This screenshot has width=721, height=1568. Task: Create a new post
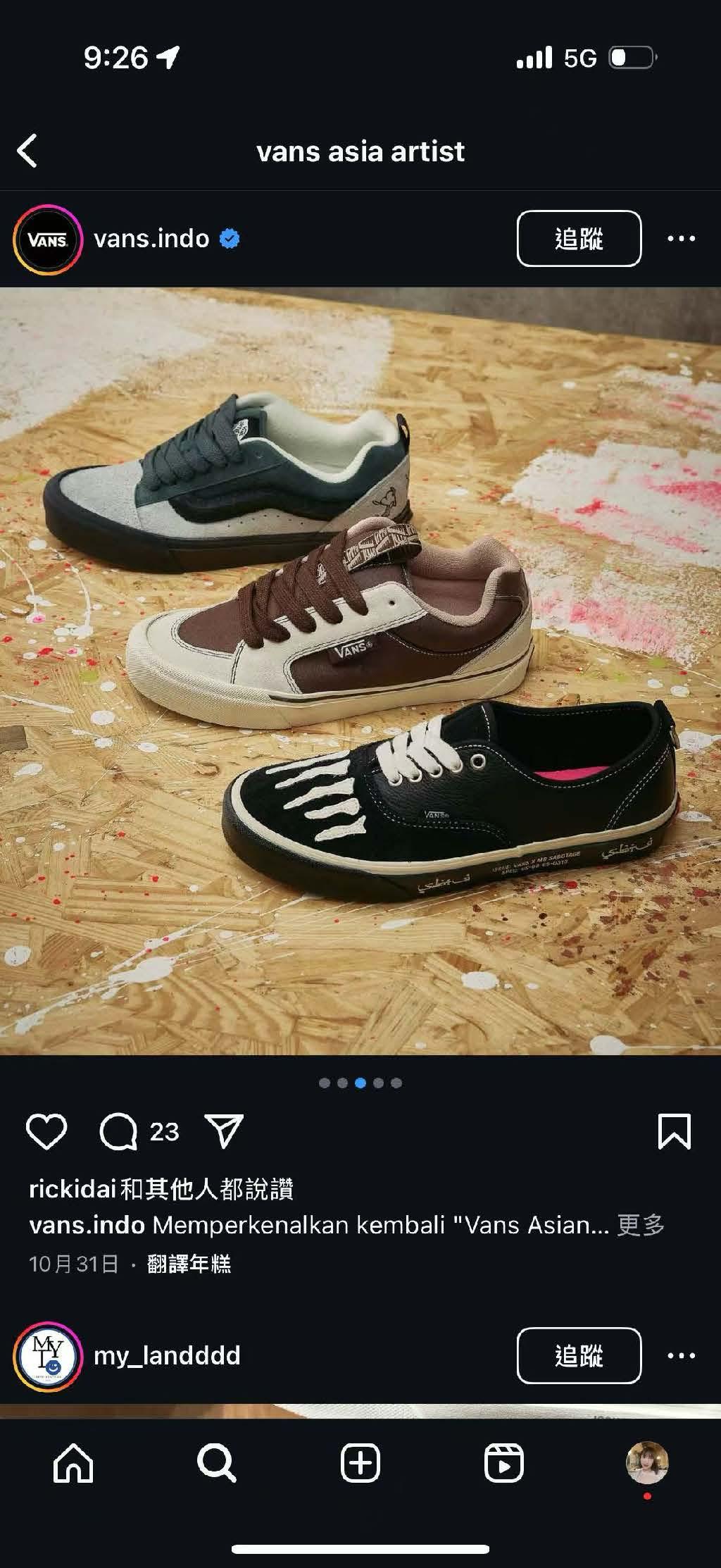pyautogui.click(x=360, y=1464)
